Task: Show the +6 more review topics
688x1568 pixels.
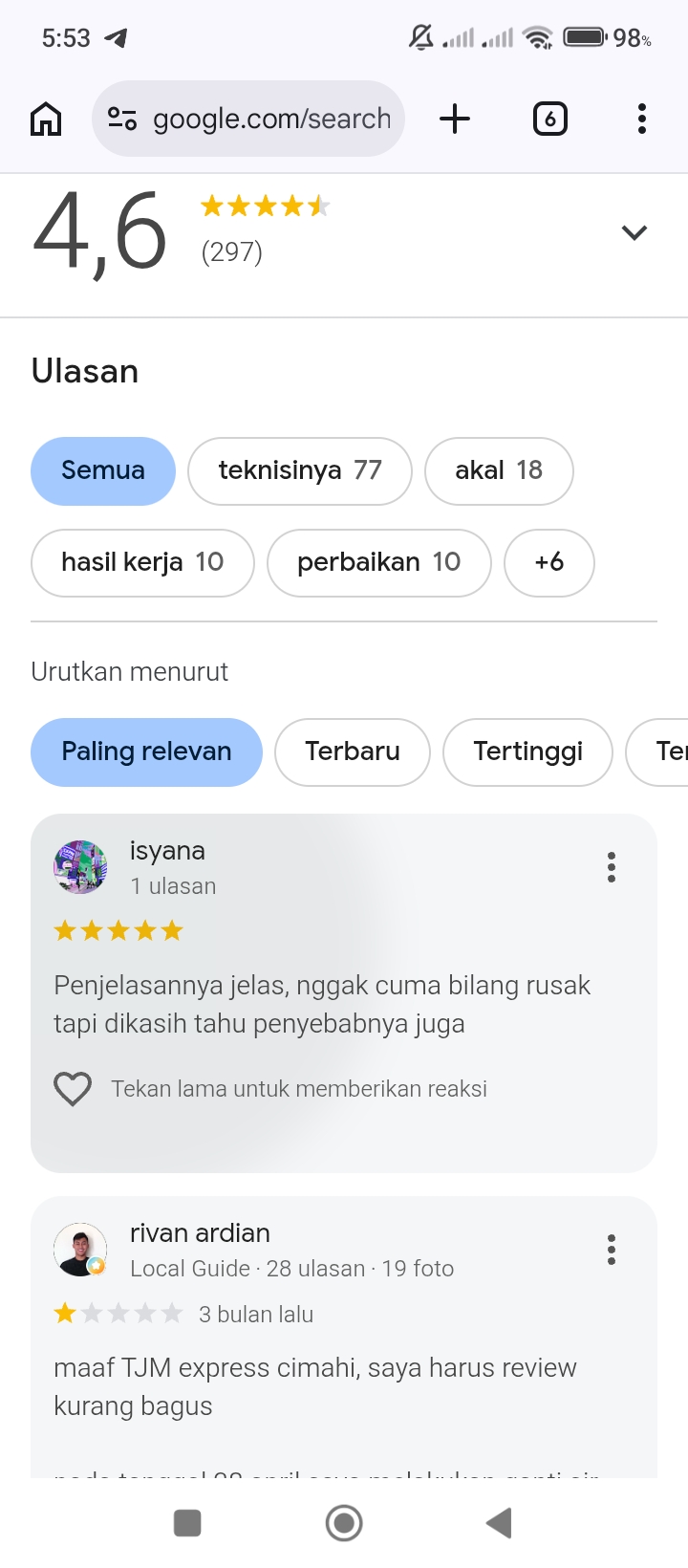Action: 549,562
